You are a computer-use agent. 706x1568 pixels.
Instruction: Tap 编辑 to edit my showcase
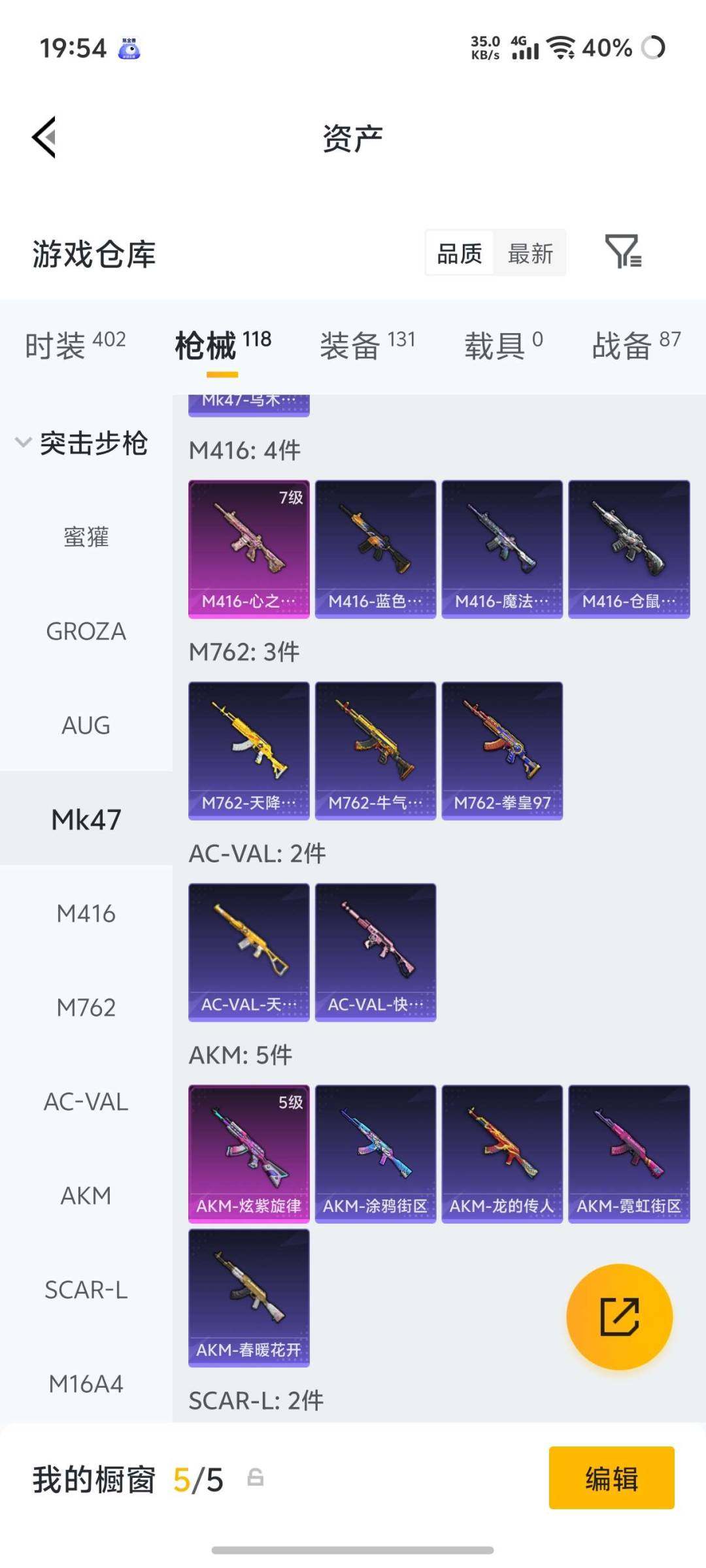tap(611, 1478)
